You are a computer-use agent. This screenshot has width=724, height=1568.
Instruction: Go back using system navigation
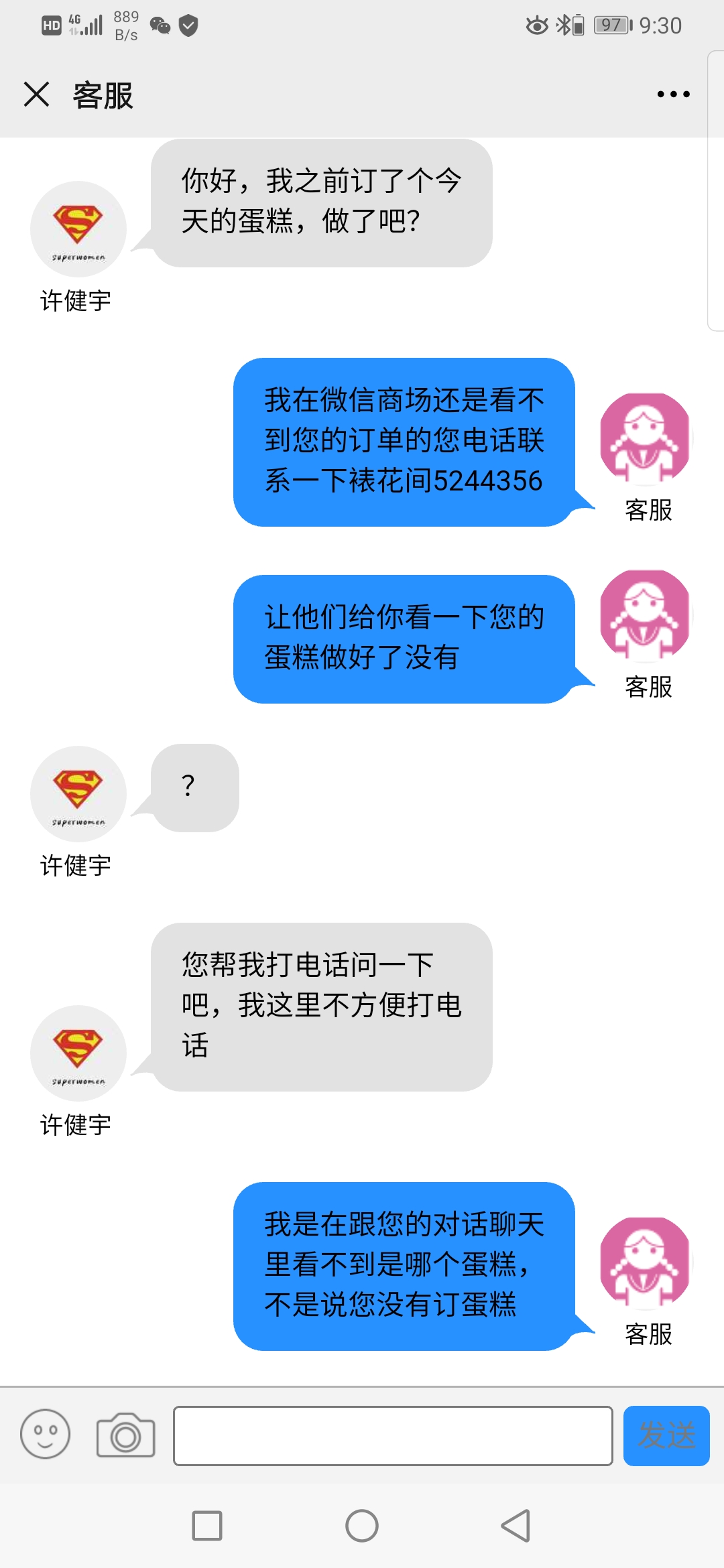[516, 1526]
